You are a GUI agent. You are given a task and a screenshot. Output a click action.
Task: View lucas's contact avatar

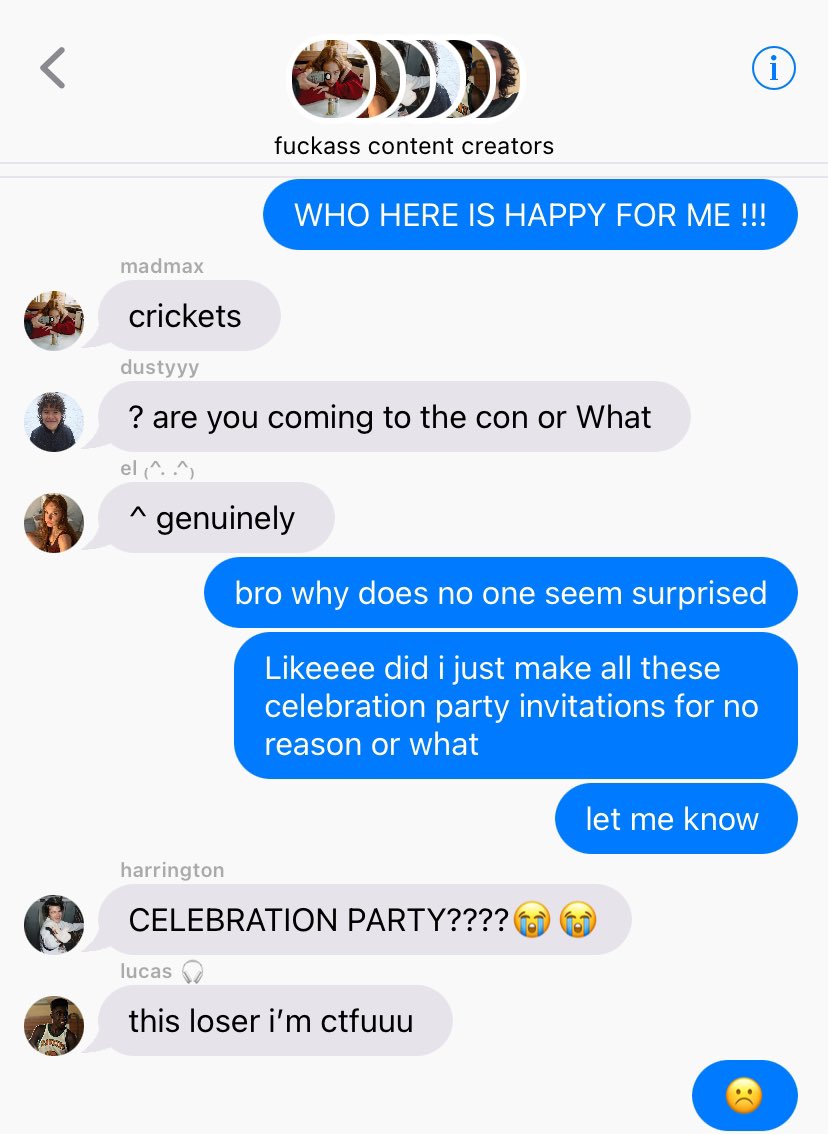click(54, 1025)
